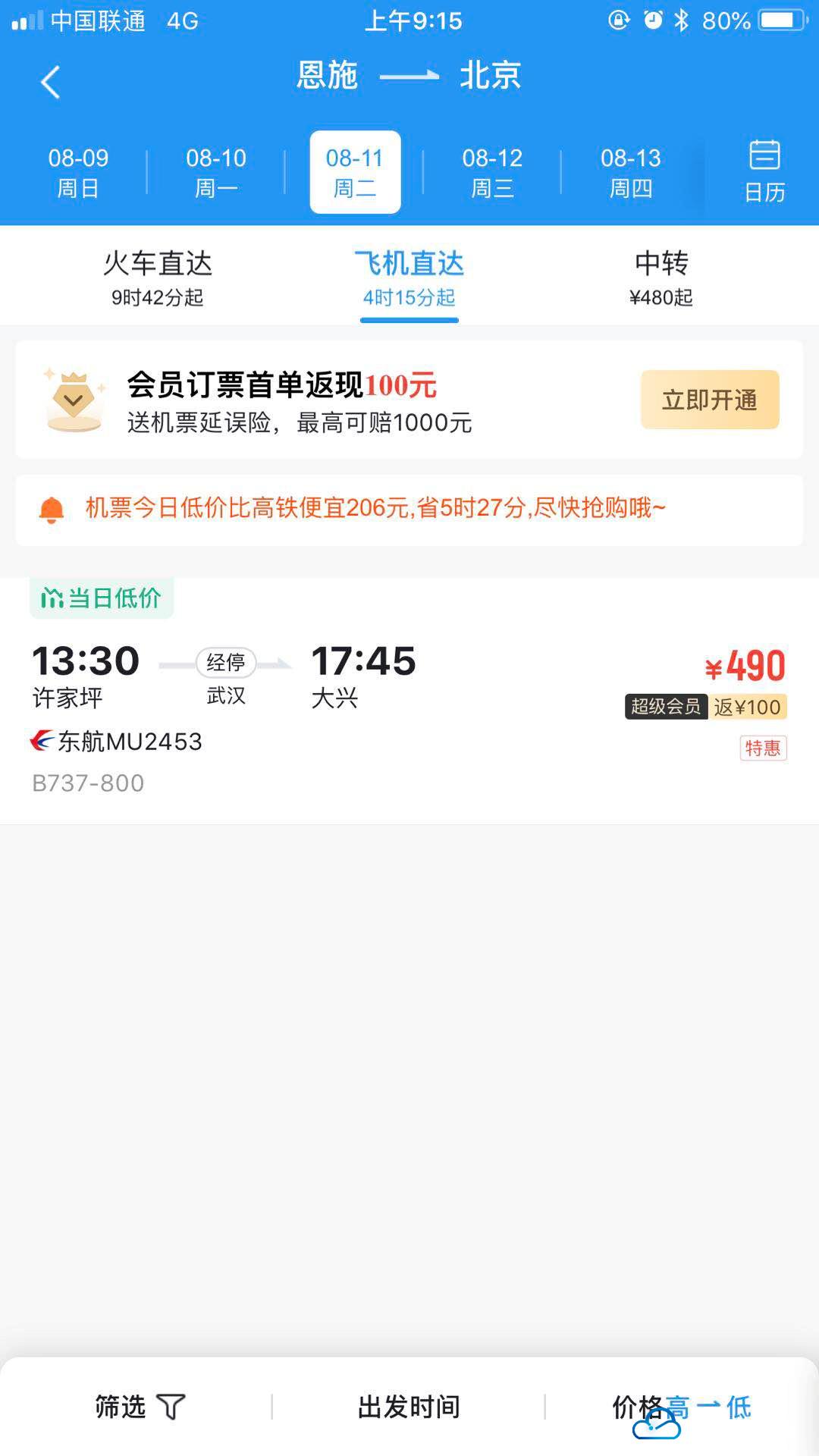819x1456 pixels.
Task: Select the date 08-13 周四
Action: point(630,173)
